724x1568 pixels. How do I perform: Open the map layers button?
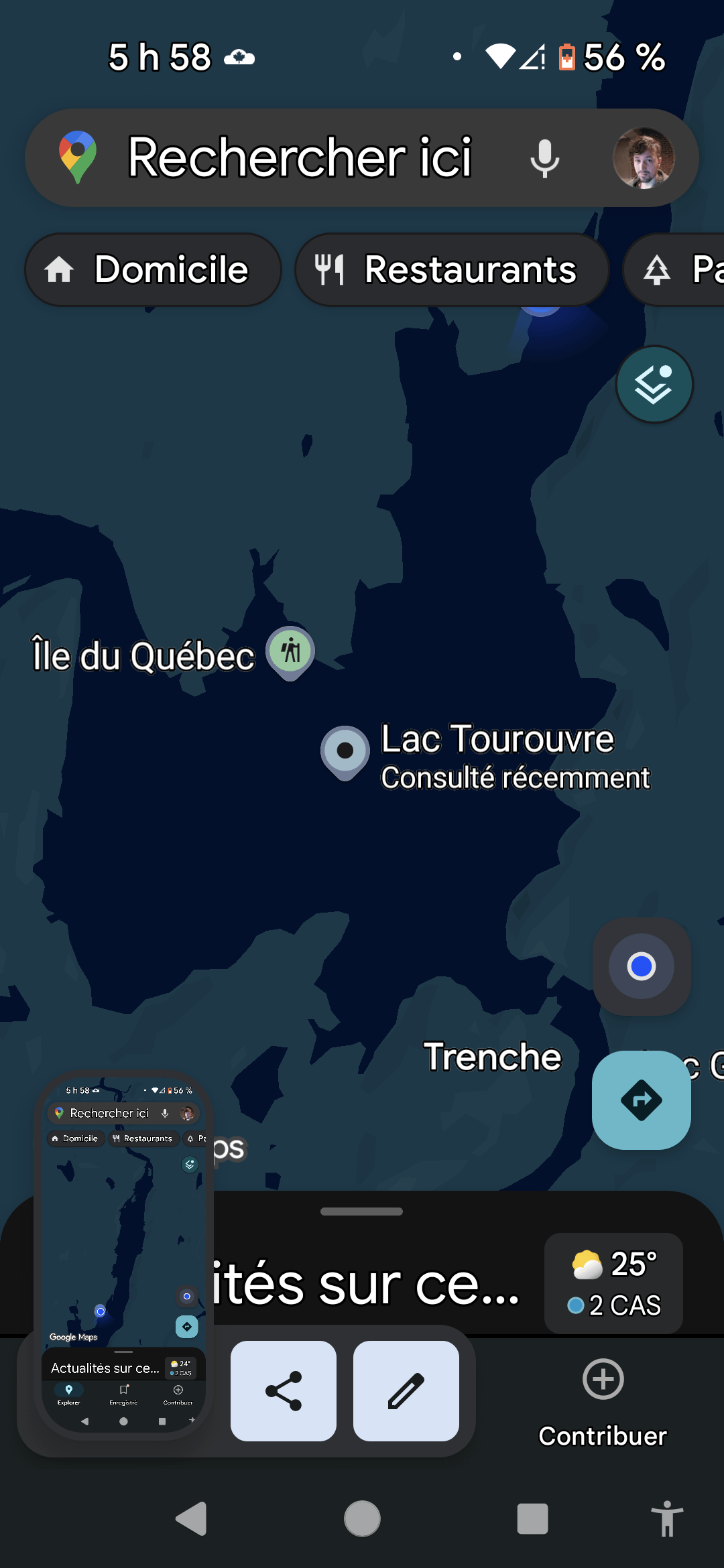point(654,385)
